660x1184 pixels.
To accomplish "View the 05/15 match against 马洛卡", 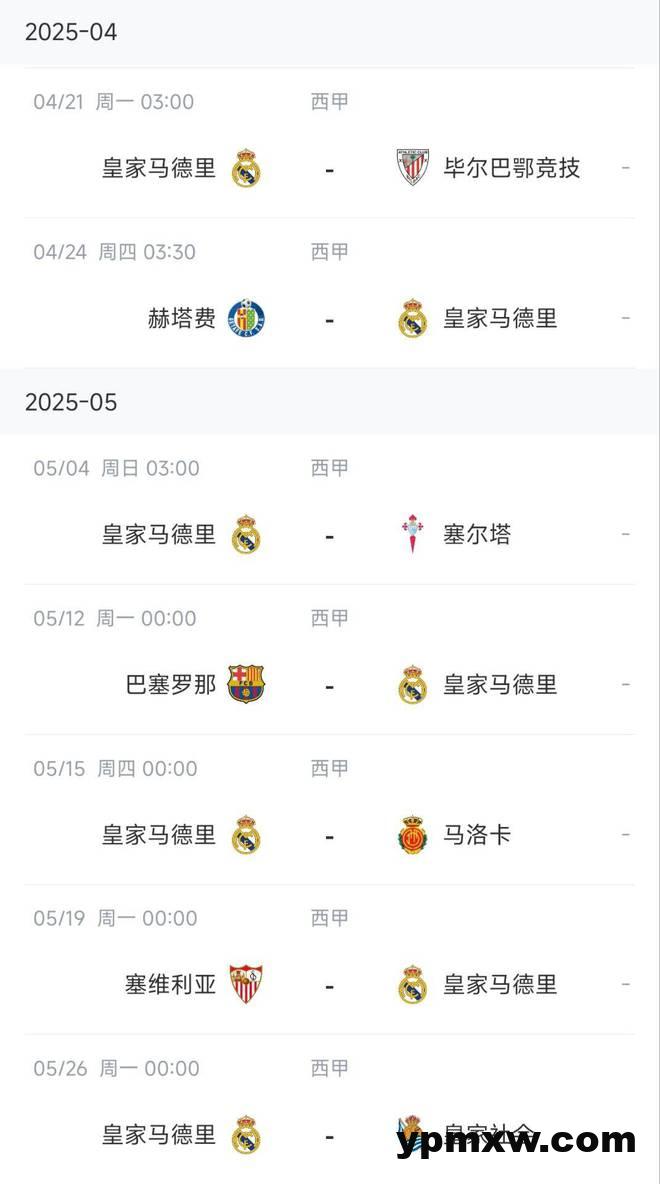I will tap(330, 809).
